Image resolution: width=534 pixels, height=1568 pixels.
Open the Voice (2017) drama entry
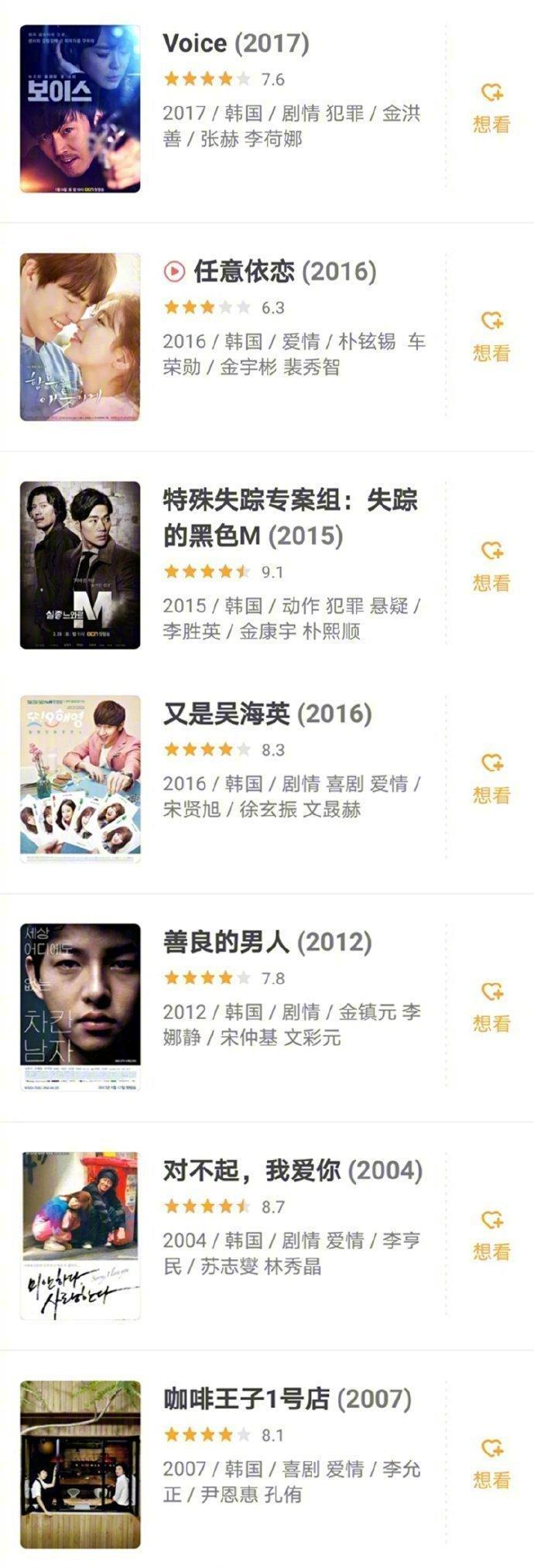pos(235,44)
